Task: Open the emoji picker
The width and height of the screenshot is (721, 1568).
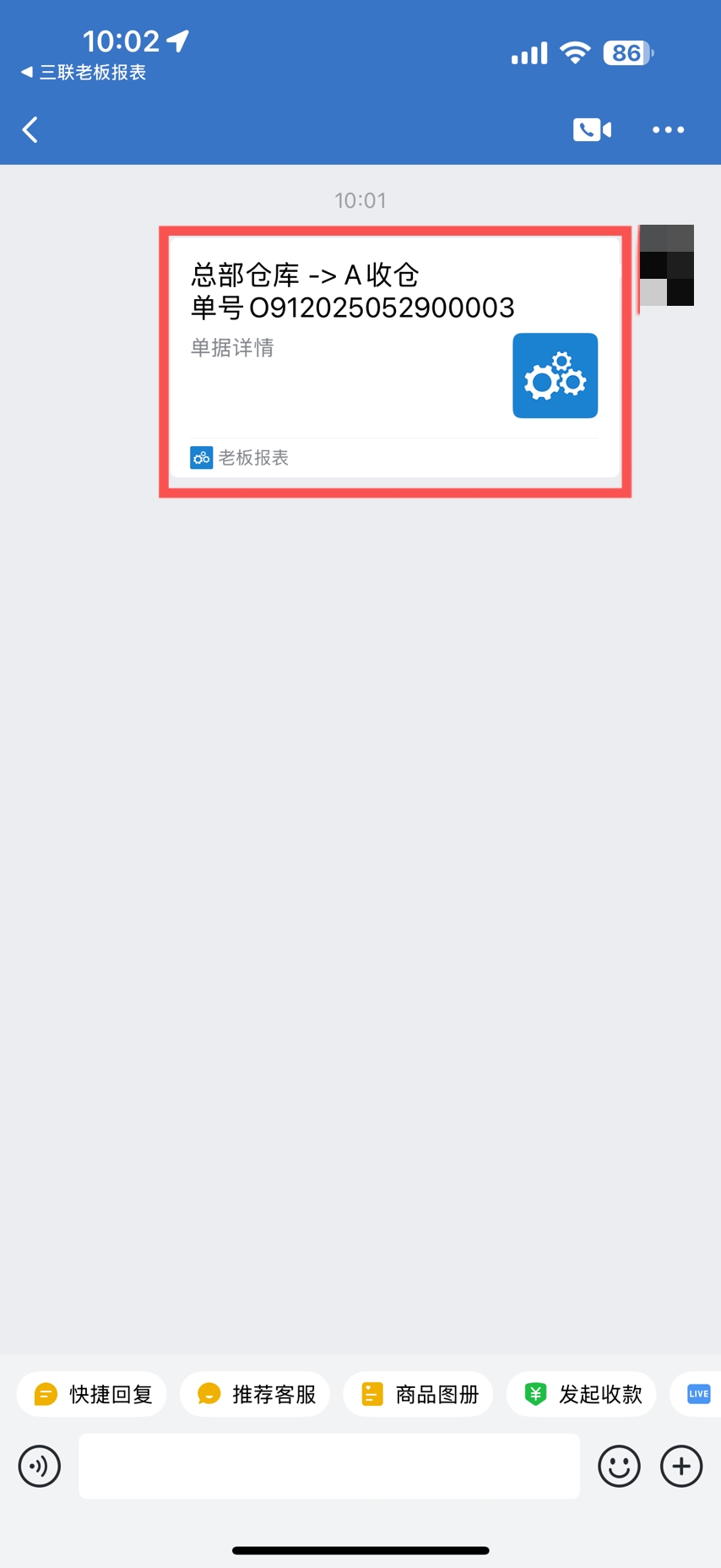Action: tap(619, 1467)
